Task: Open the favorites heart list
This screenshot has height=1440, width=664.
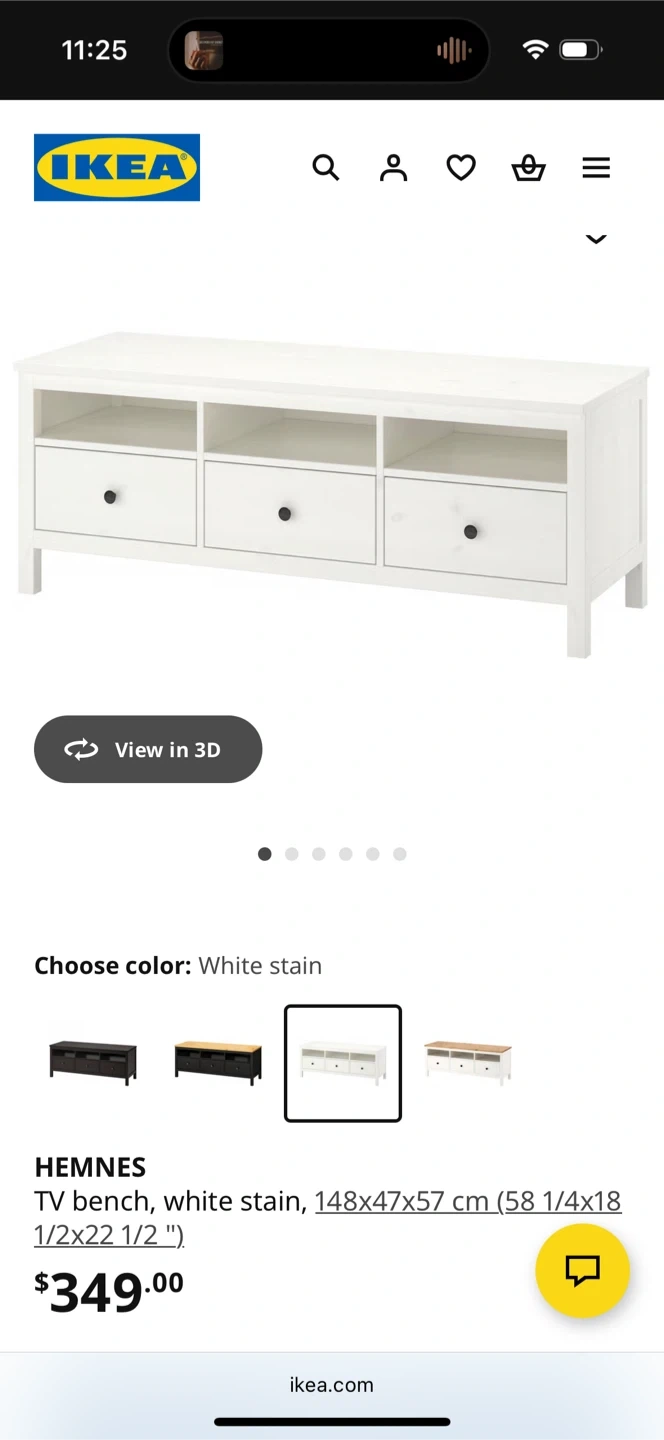Action: coord(461,168)
